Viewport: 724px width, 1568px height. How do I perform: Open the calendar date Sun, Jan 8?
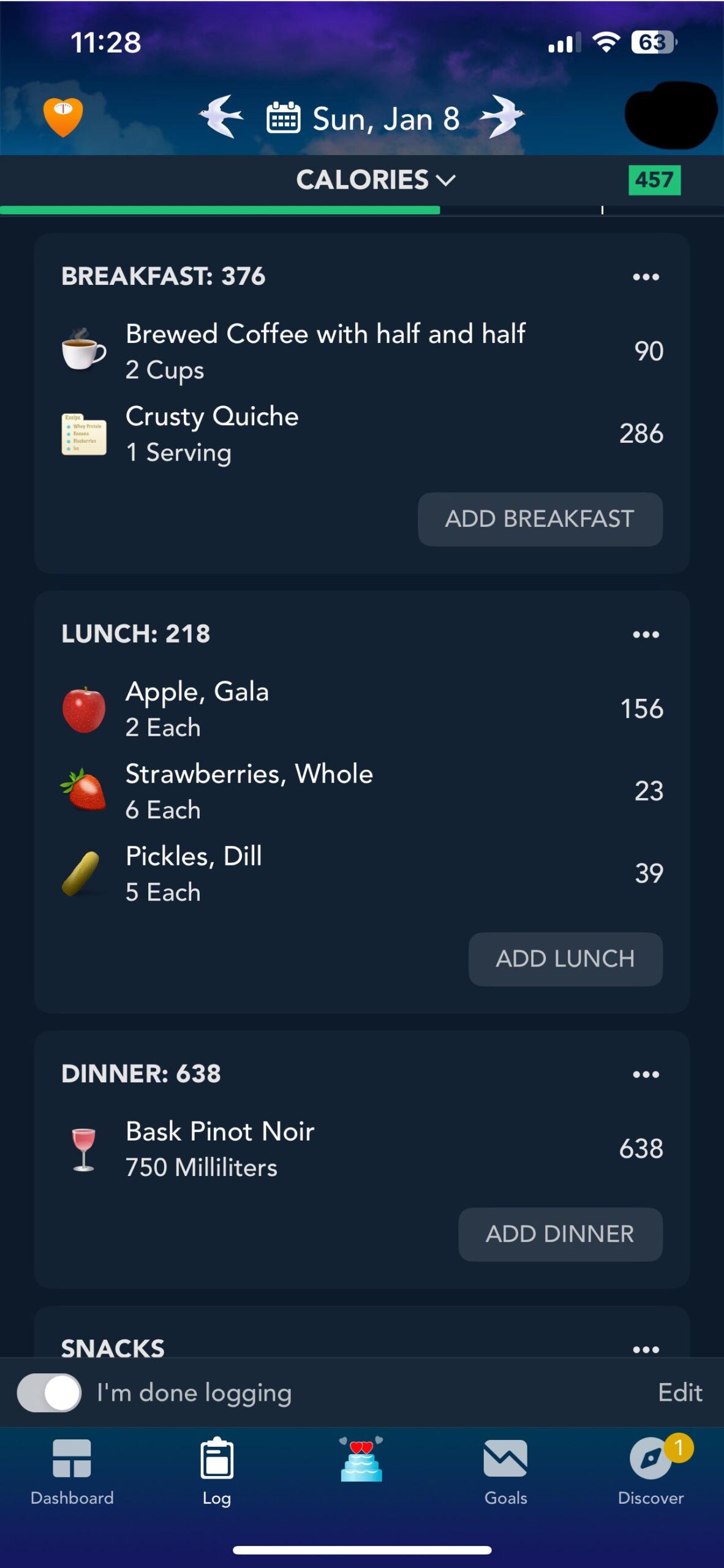[363, 118]
